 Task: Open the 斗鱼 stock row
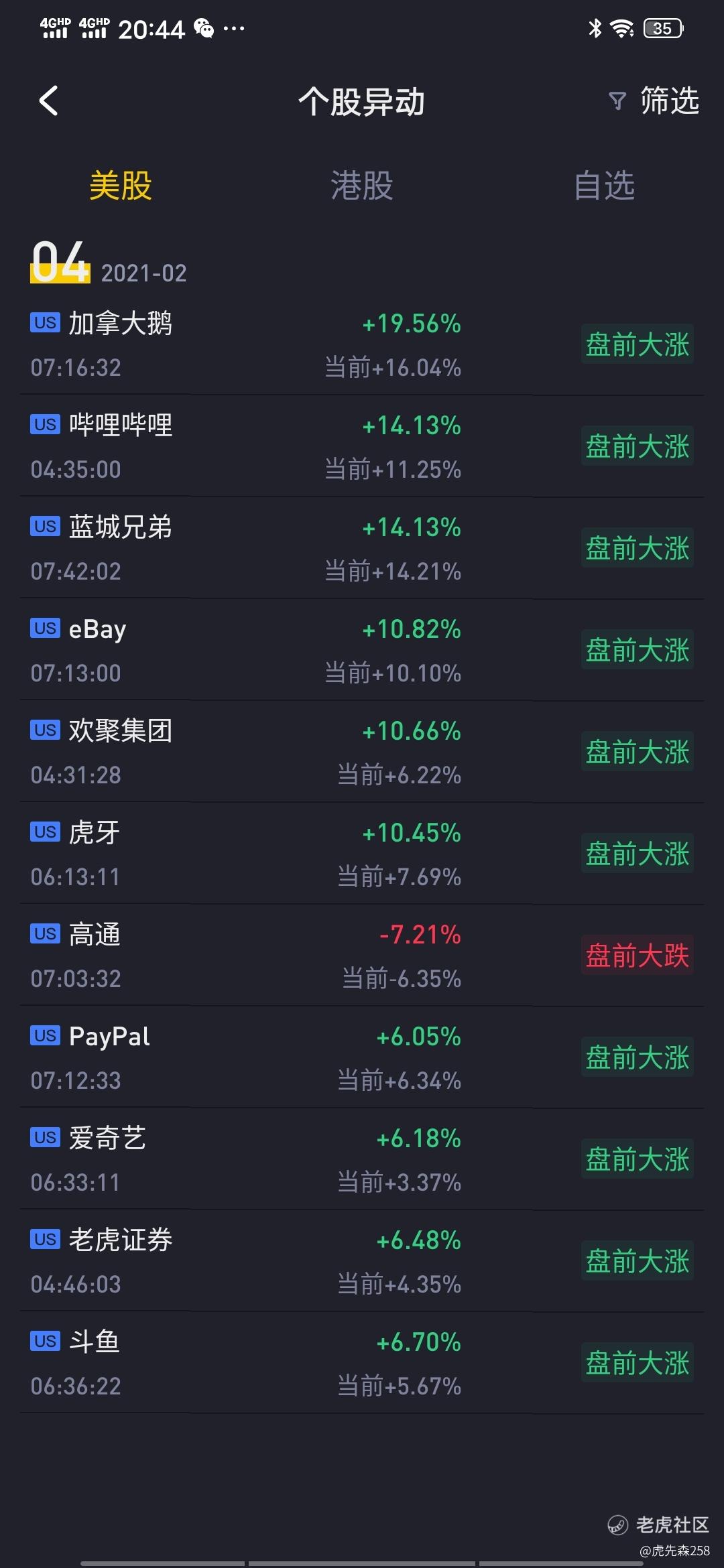coord(362,1363)
